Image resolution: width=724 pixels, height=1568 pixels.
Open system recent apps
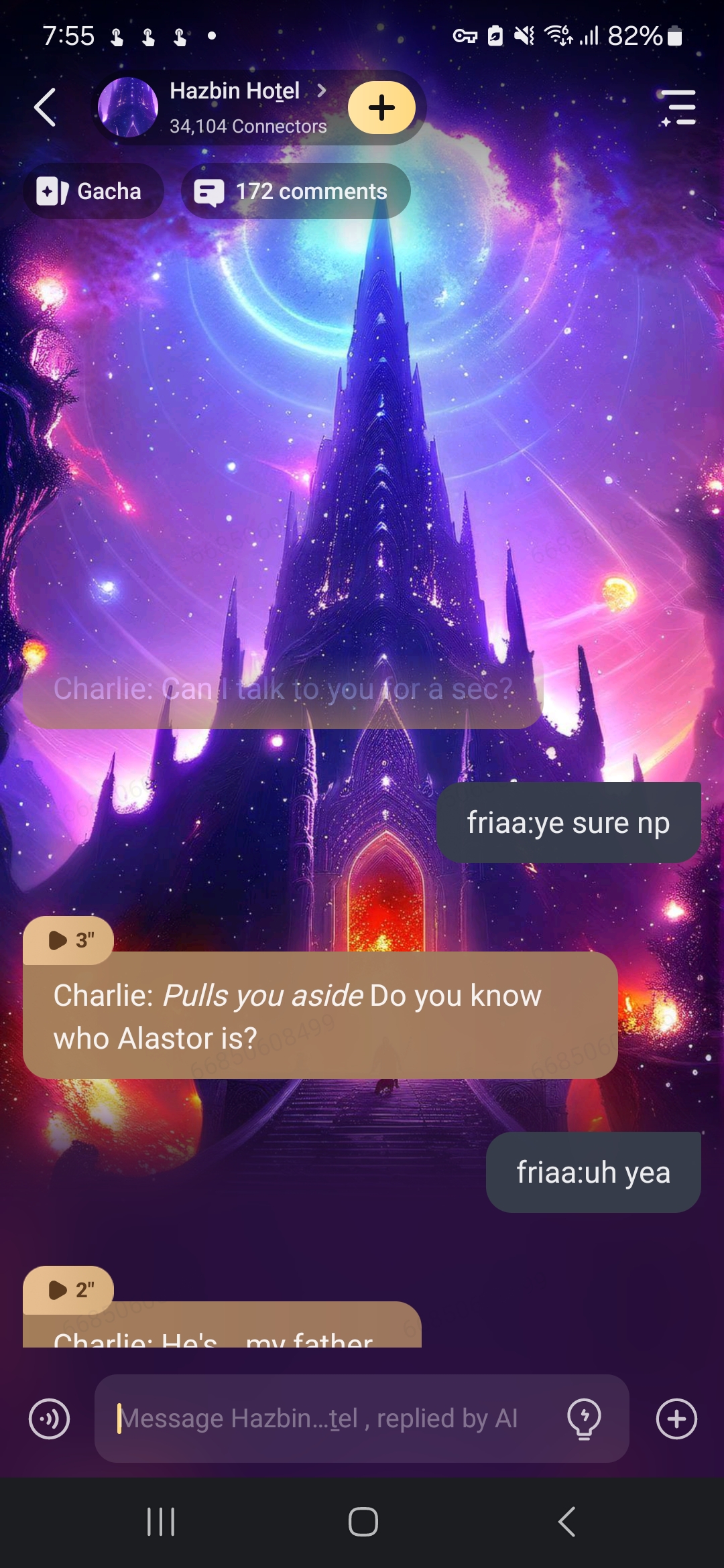pyautogui.click(x=161, y=1522)
